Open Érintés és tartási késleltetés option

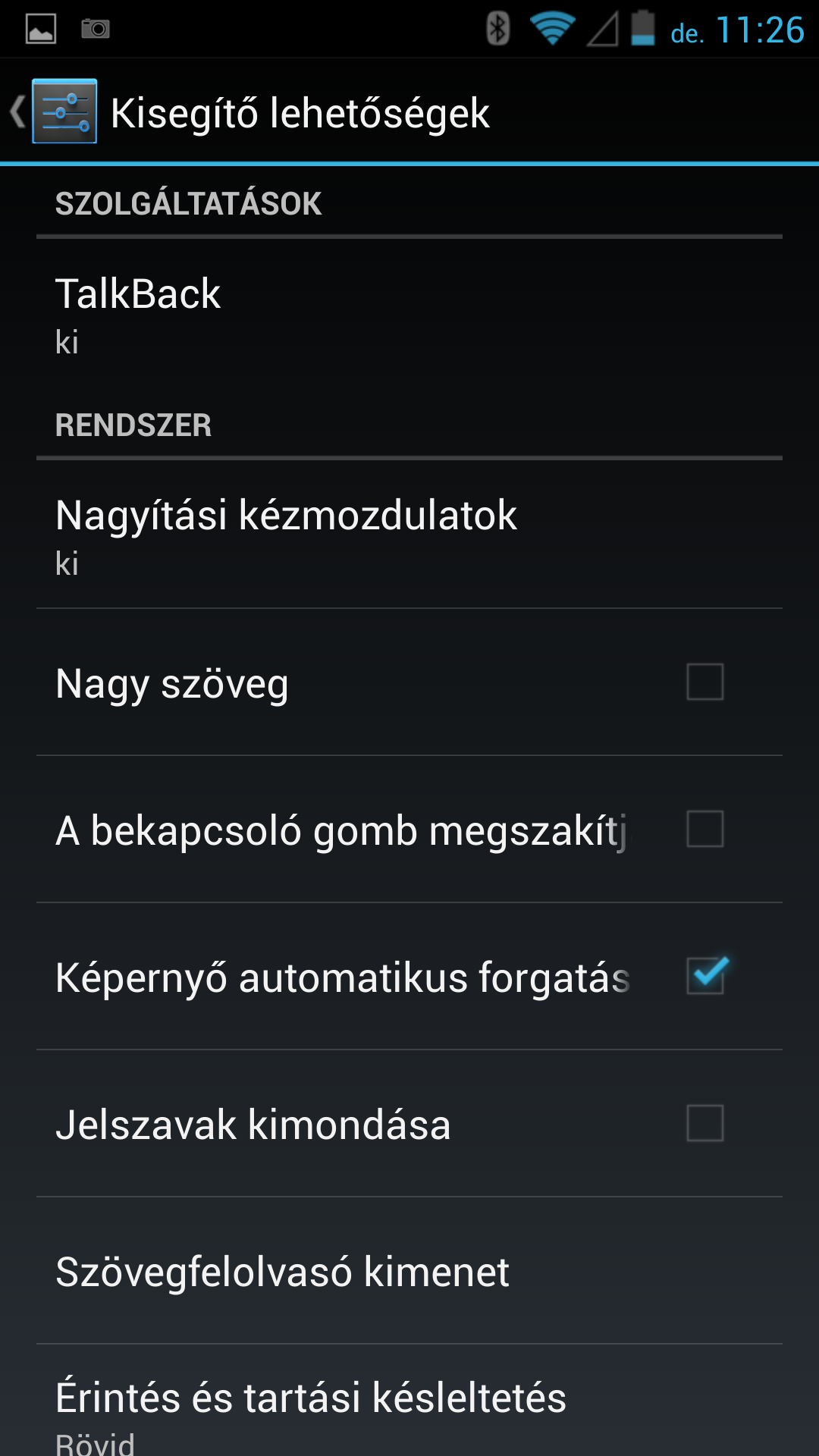click(409, 1407)
